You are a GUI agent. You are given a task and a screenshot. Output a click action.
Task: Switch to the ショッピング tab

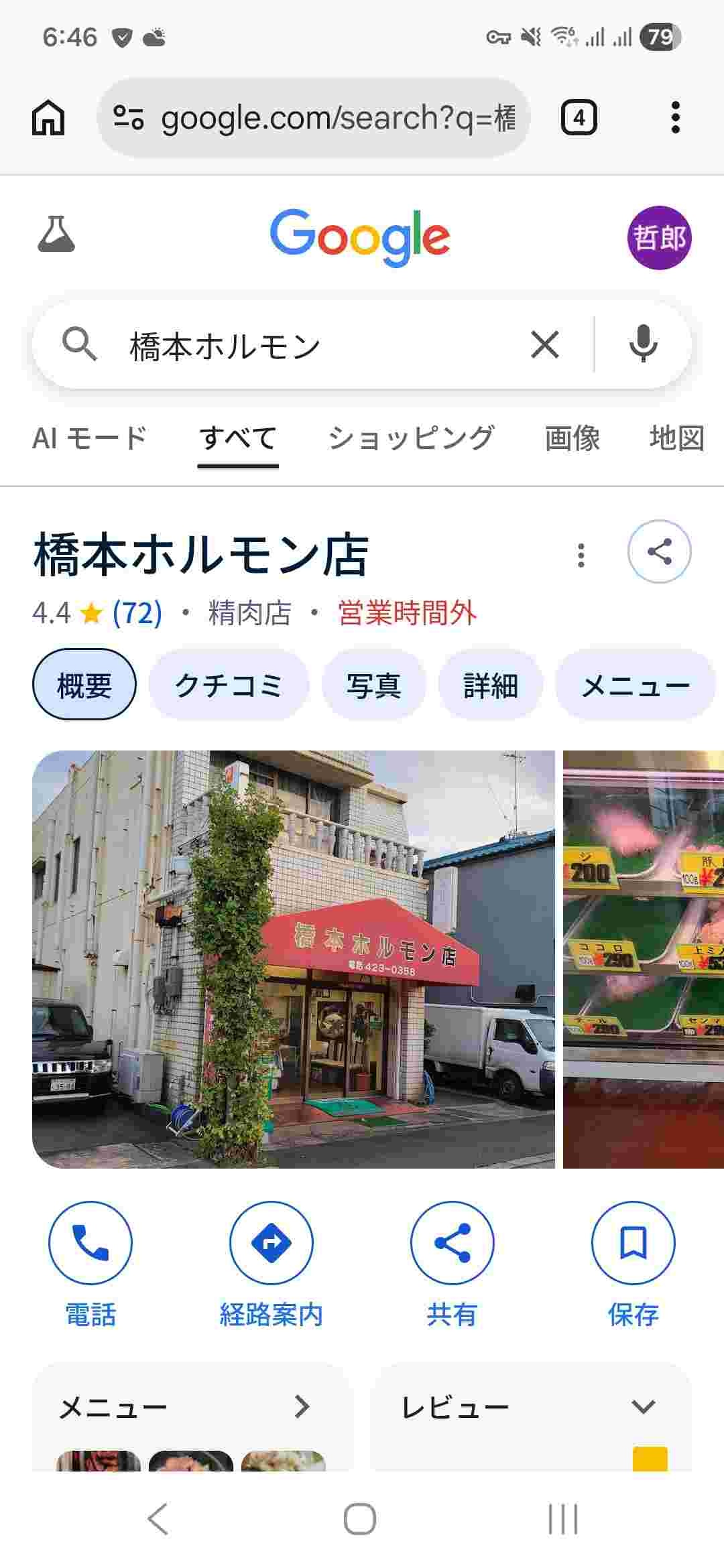[x=411, y=438]
